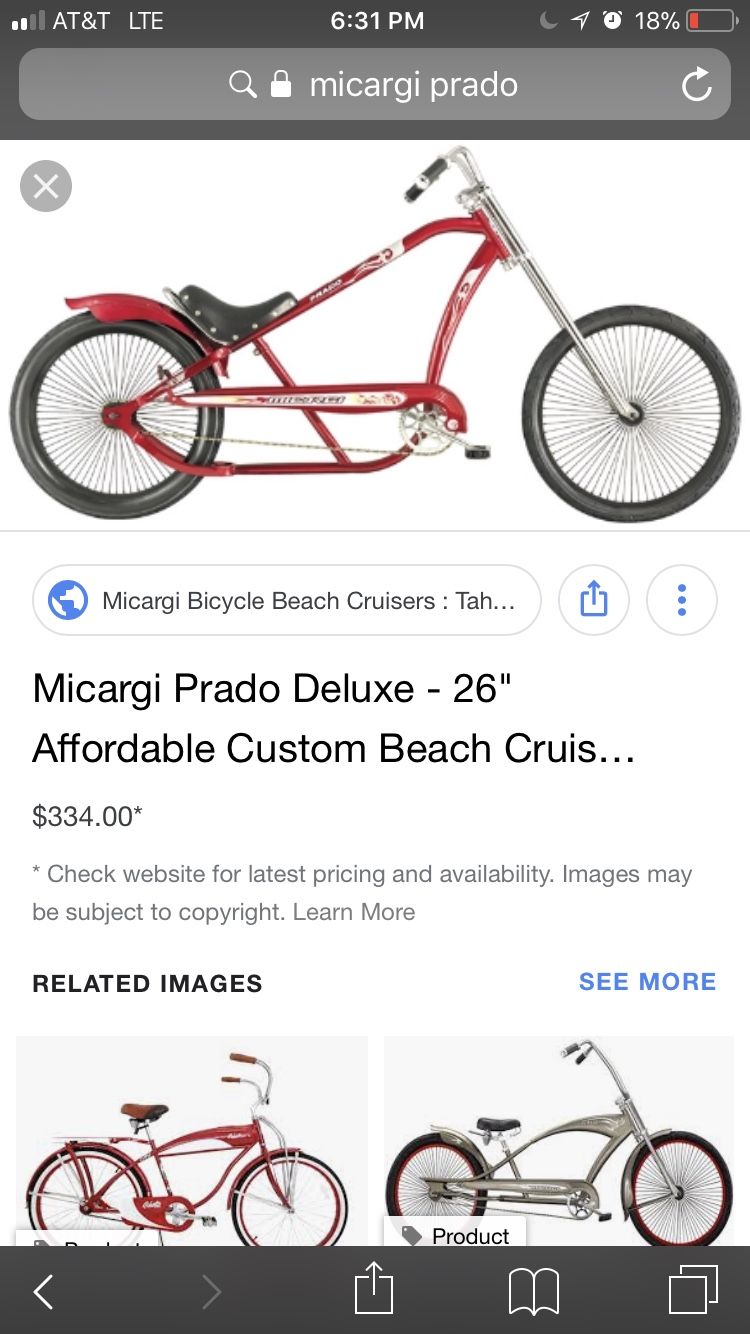Viewport: 750px width, 1334px height.
Task: Show open Safari tabs
Action: [693, 1290]
